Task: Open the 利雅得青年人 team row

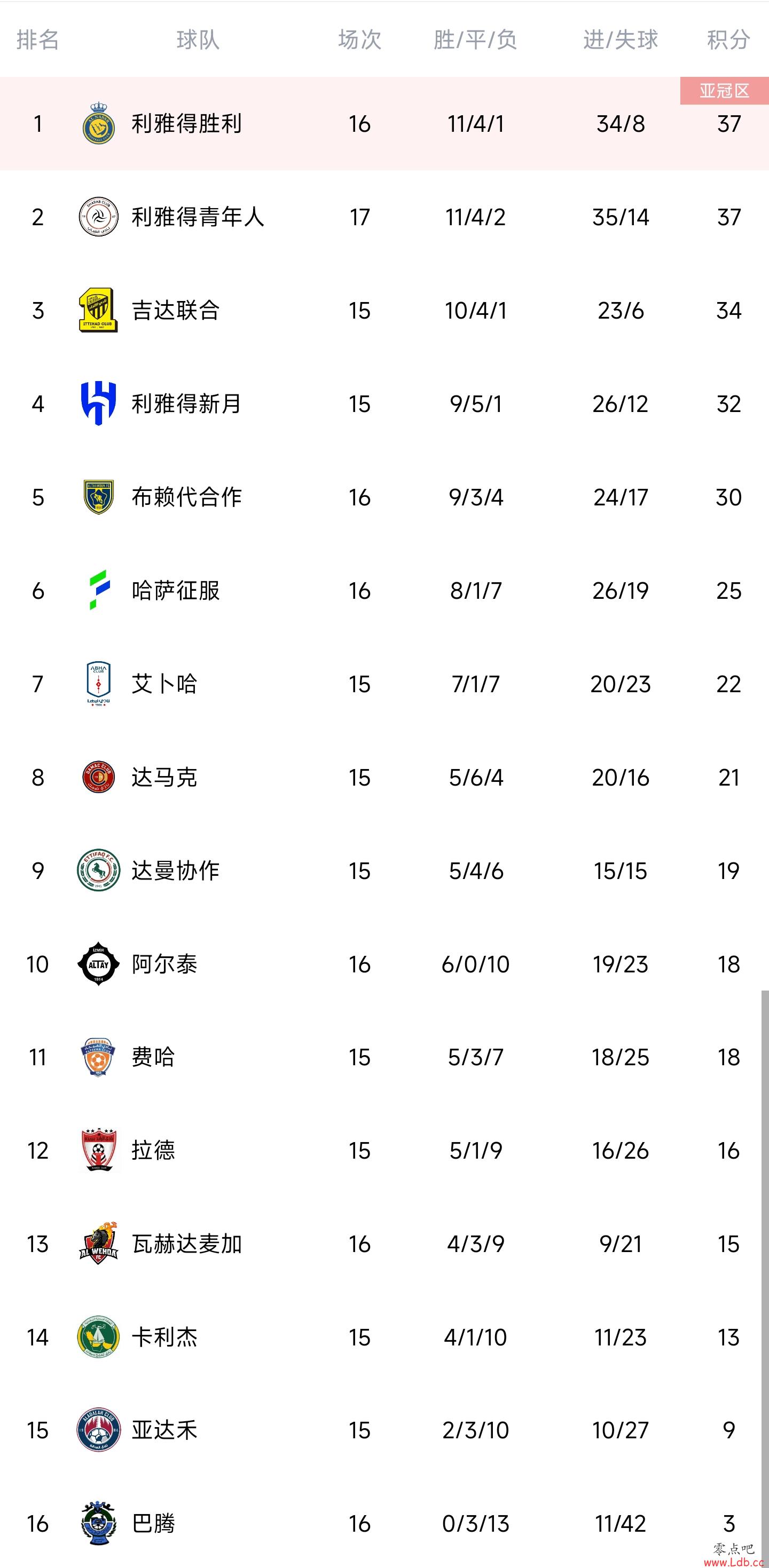Action: 384,217
